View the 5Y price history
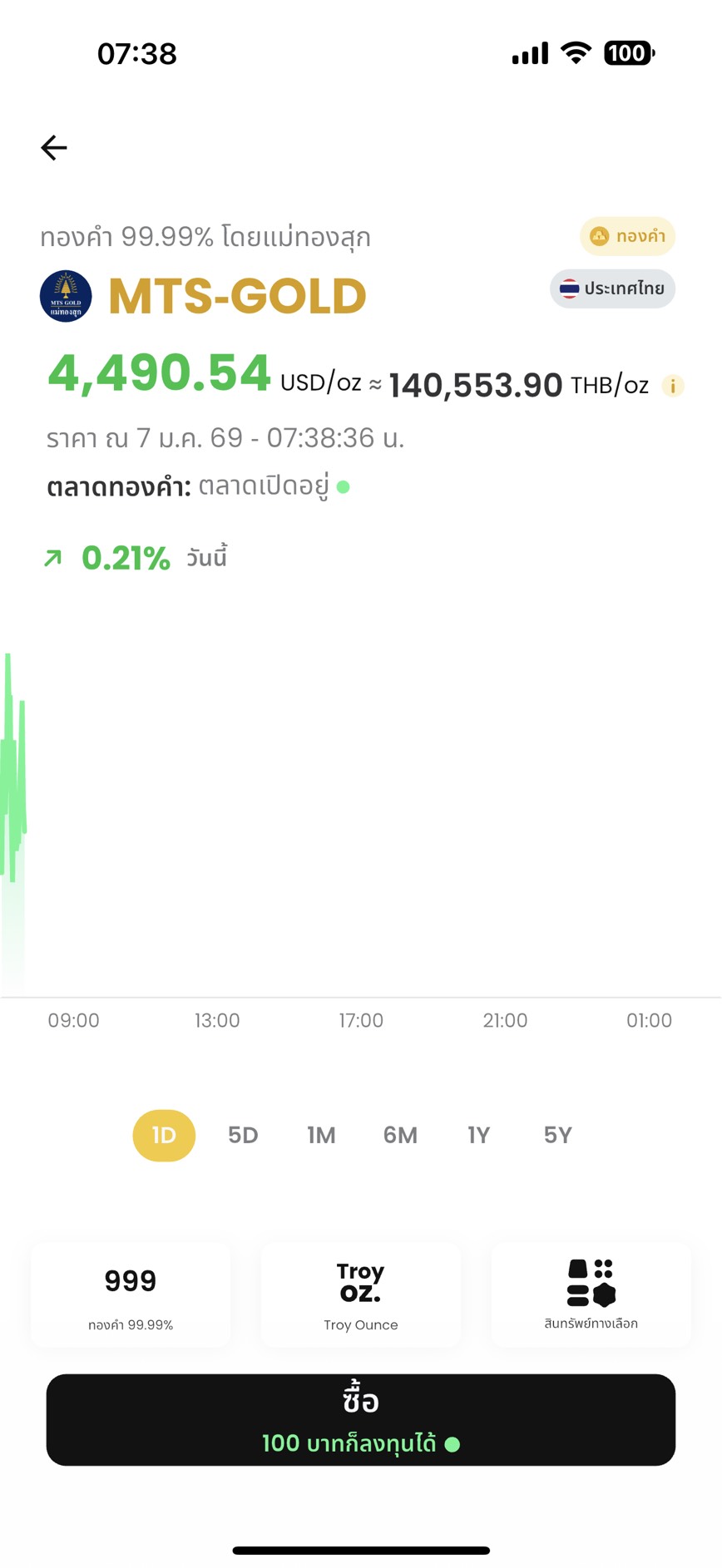 click(557, 1135)
